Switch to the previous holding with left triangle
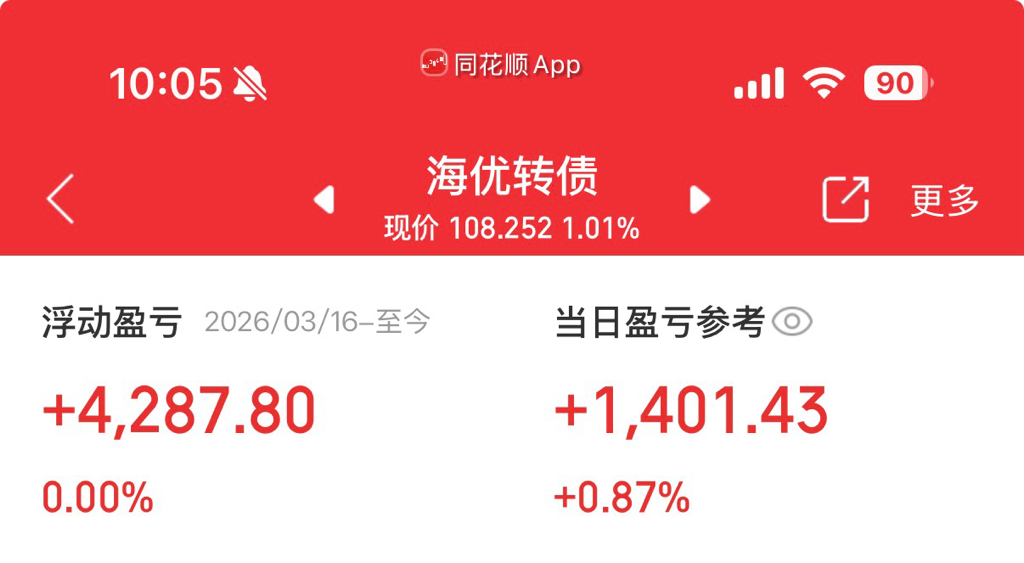This screenshot has height=563, width=1024. 324,200
